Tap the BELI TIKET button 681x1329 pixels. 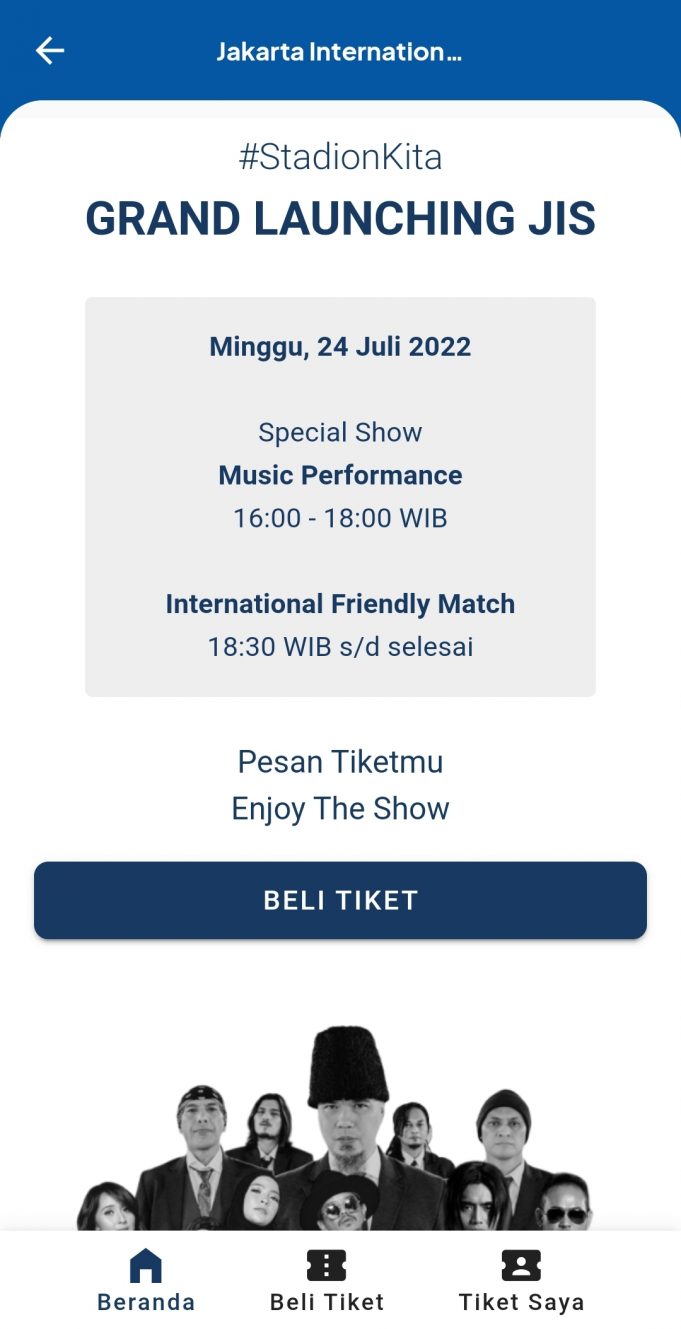click(x=340, y=900)
